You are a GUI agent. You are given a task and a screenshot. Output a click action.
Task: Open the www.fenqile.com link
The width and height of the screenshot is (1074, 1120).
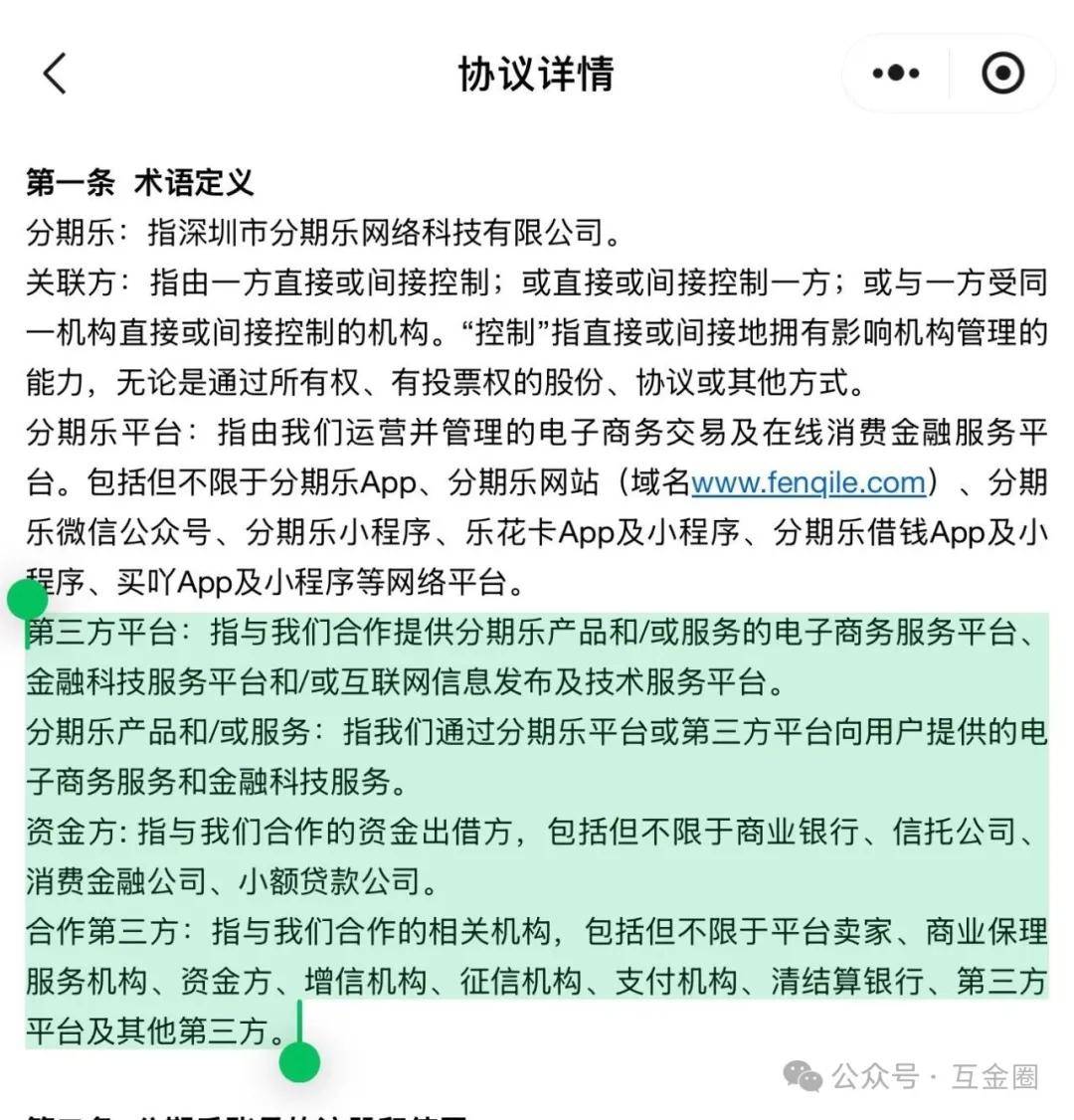(807, 483)
